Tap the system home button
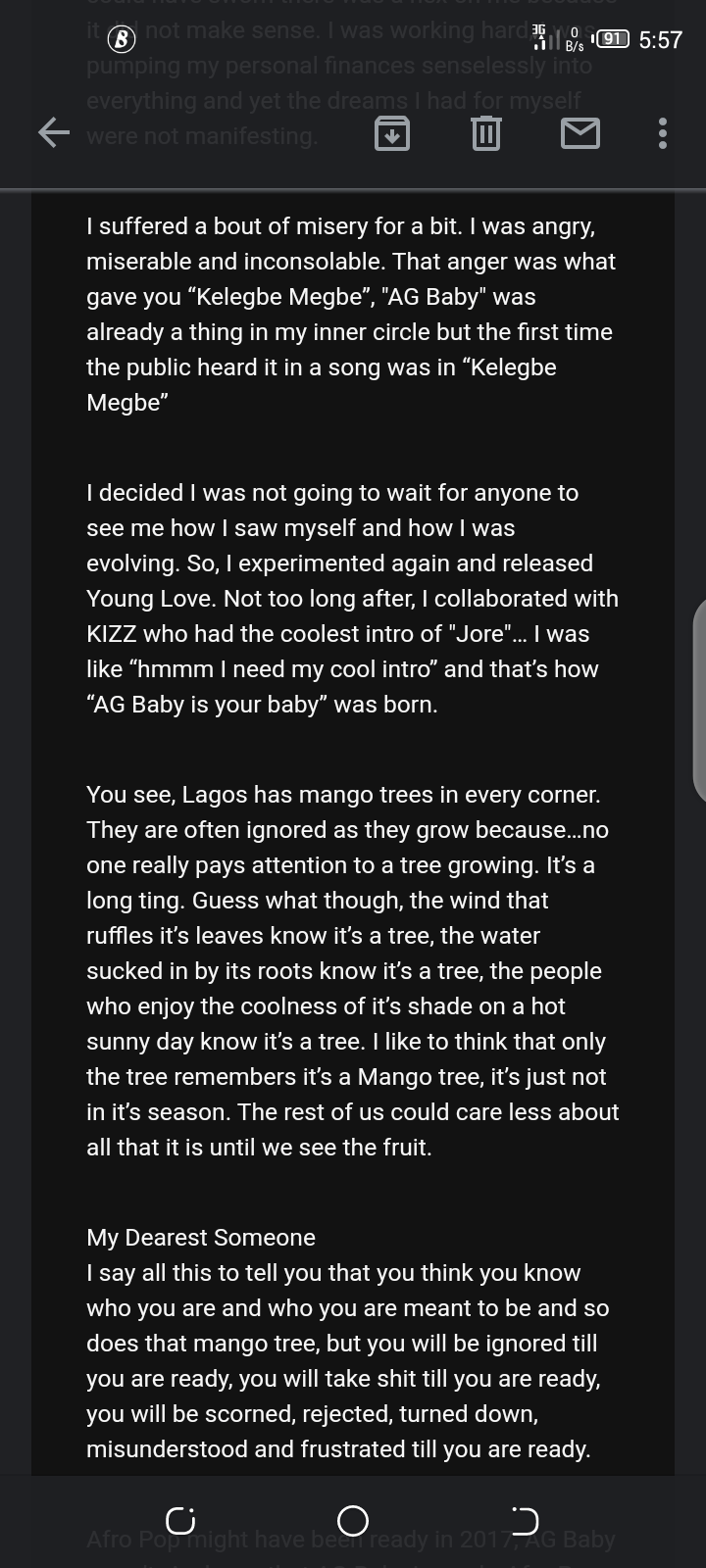 pyautogui.click(x=353, y=1520)
